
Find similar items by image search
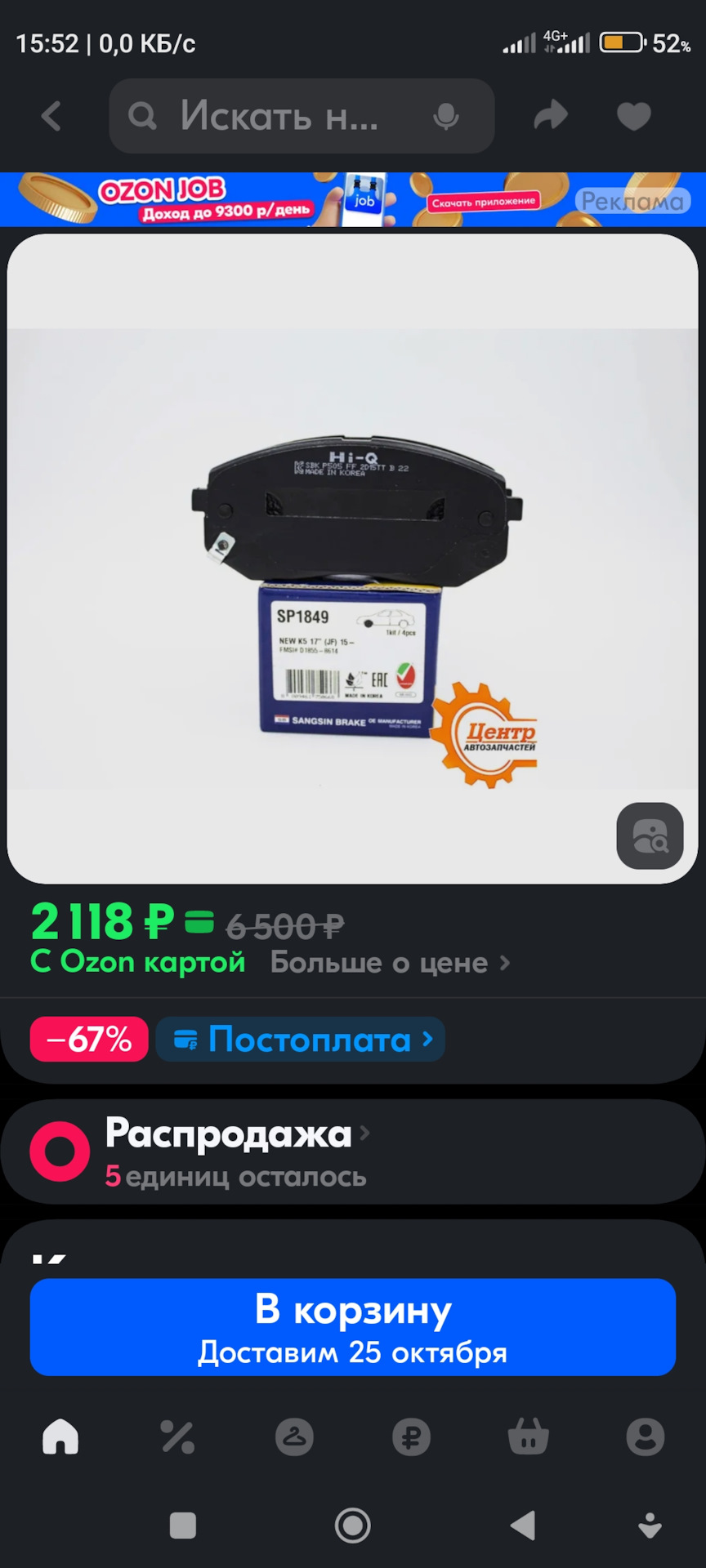click(x=650, y=835)
